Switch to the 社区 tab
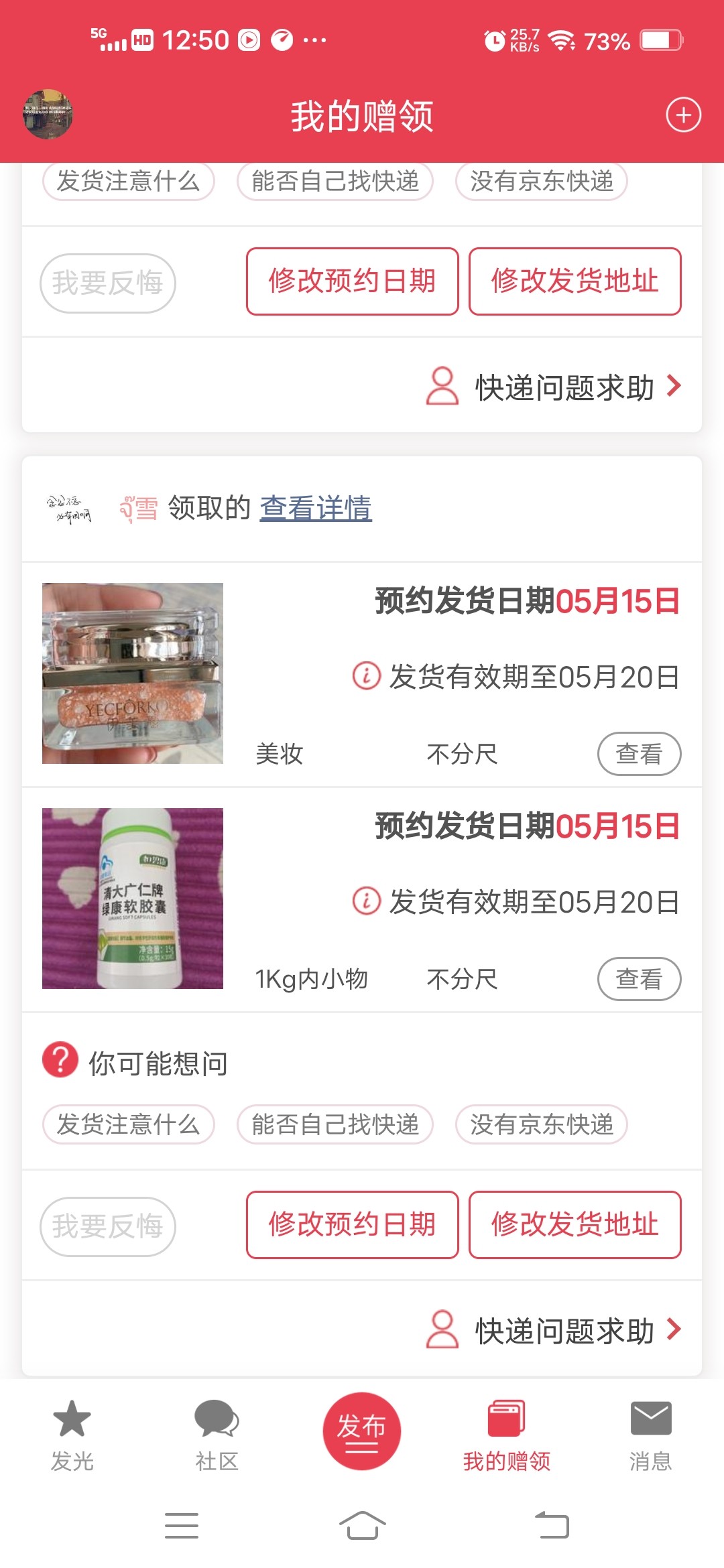This screenshot has height=1568, width=724. click(217, 1435)
